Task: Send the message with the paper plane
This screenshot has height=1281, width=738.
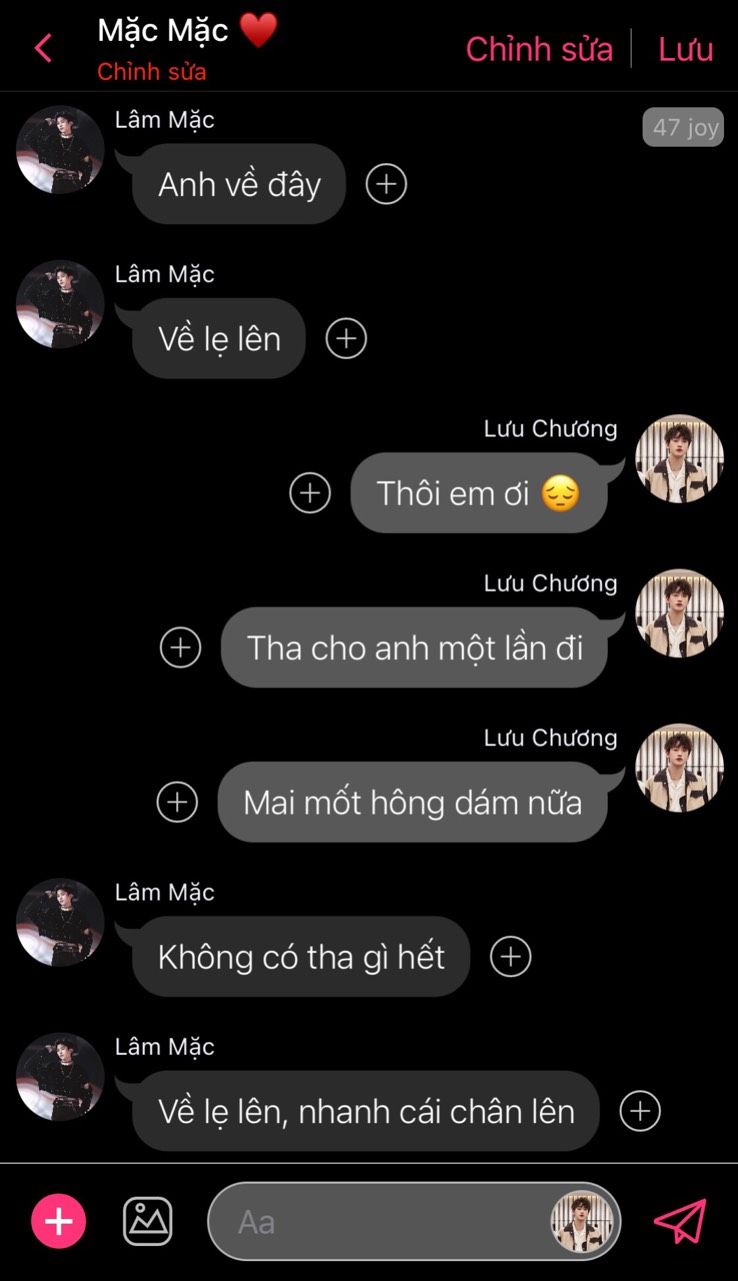Action: pos(680,1221)
